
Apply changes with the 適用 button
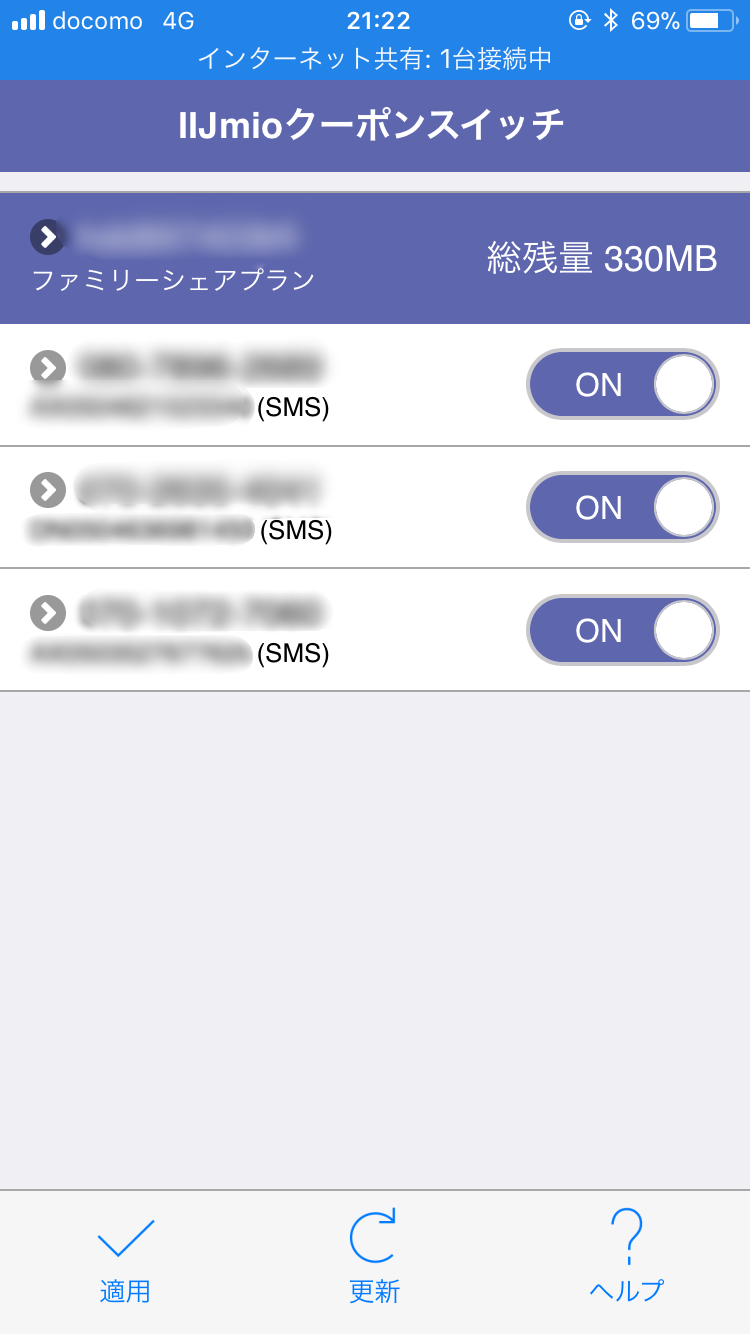125,1260
